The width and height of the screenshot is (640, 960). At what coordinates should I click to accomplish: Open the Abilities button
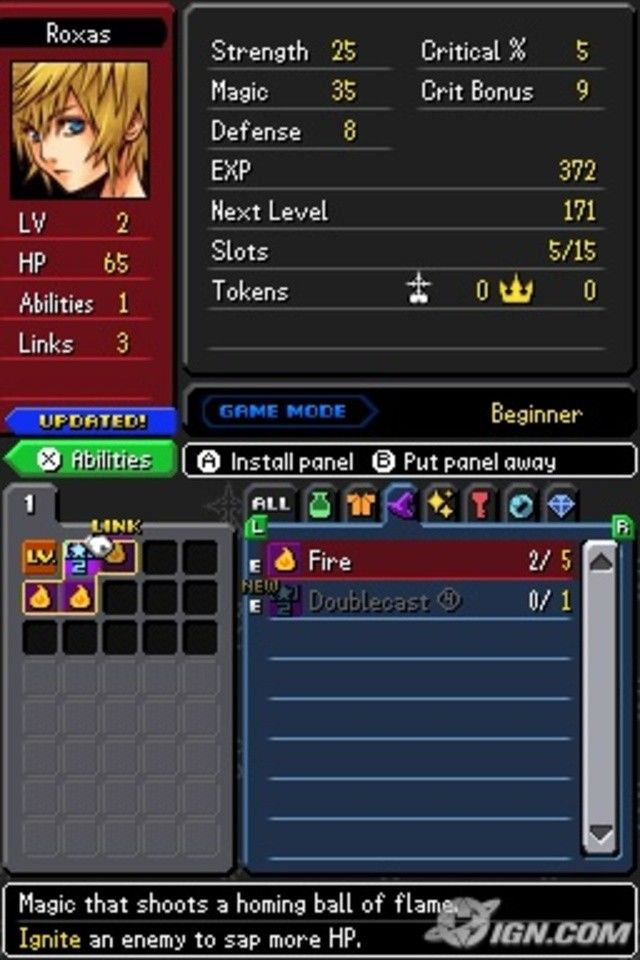tap(95, 460)
